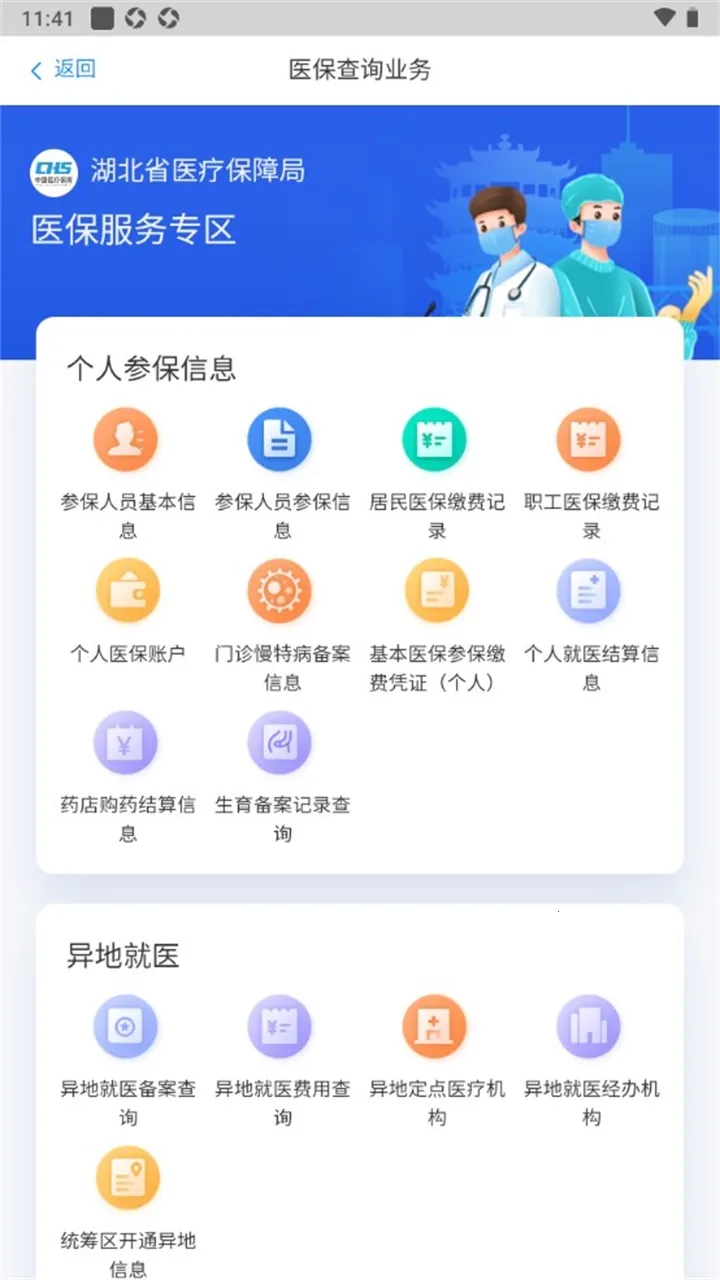Open 个人医保账户

tap(127, 591)
